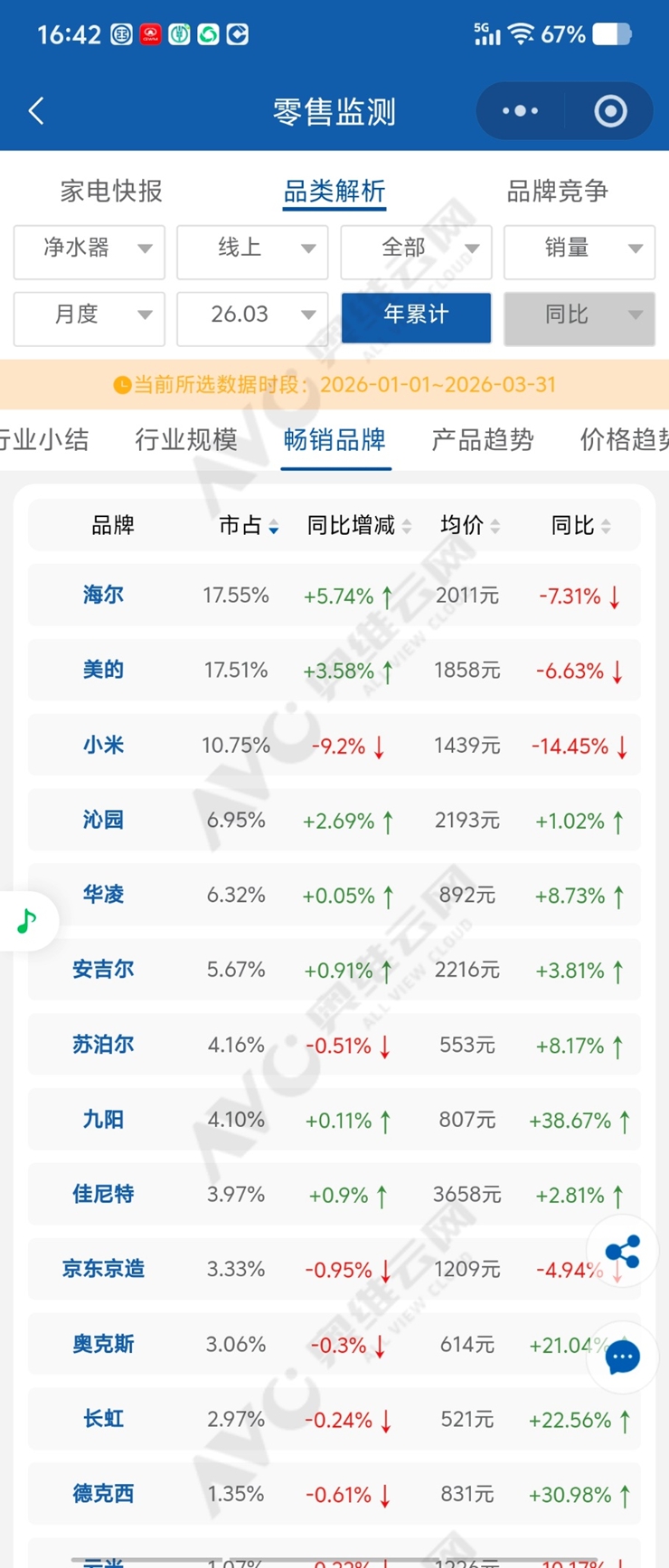669x1568 pixels.
Task: Expand the 销量 metric dropdown
Action: 579,249
